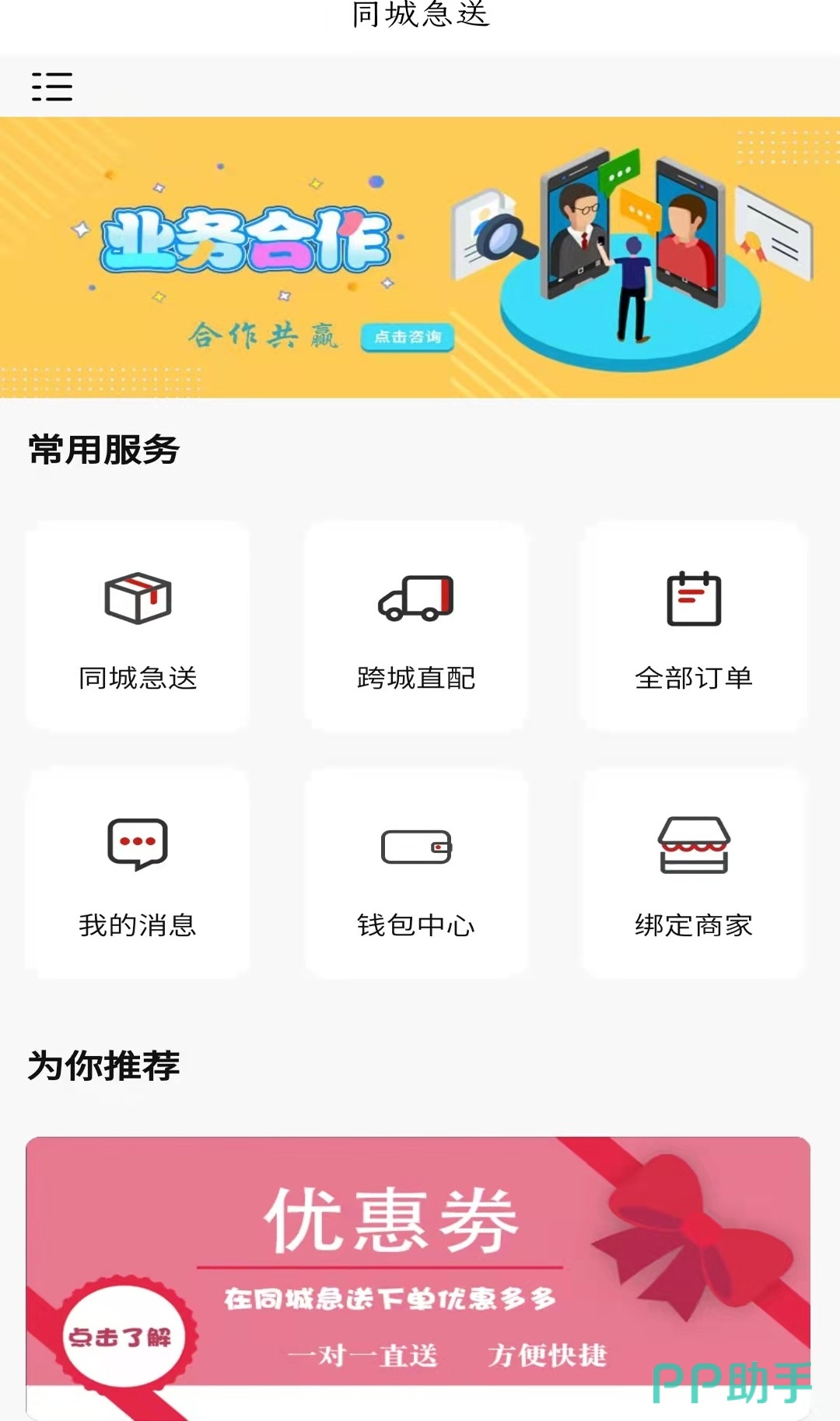Go to 钱包中心

pos(416,875)
